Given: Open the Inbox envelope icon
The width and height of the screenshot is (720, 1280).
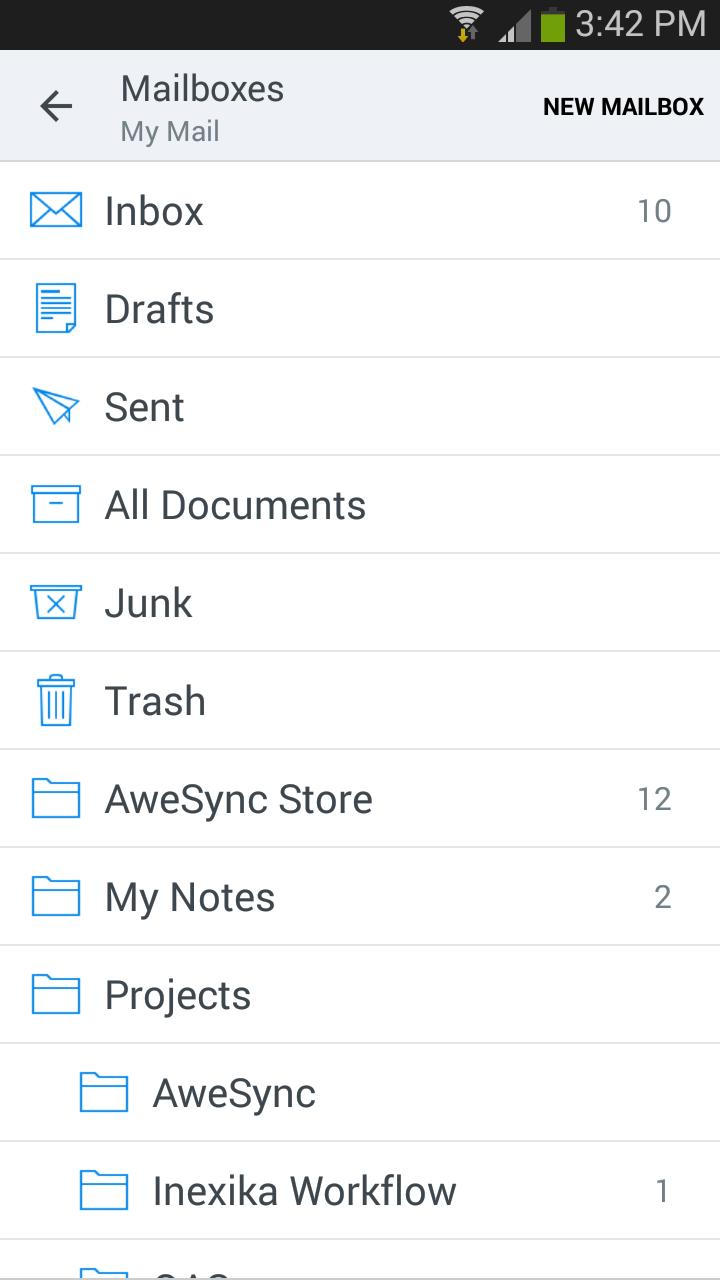Looking at the screenshot, I should tap(56, 210).
